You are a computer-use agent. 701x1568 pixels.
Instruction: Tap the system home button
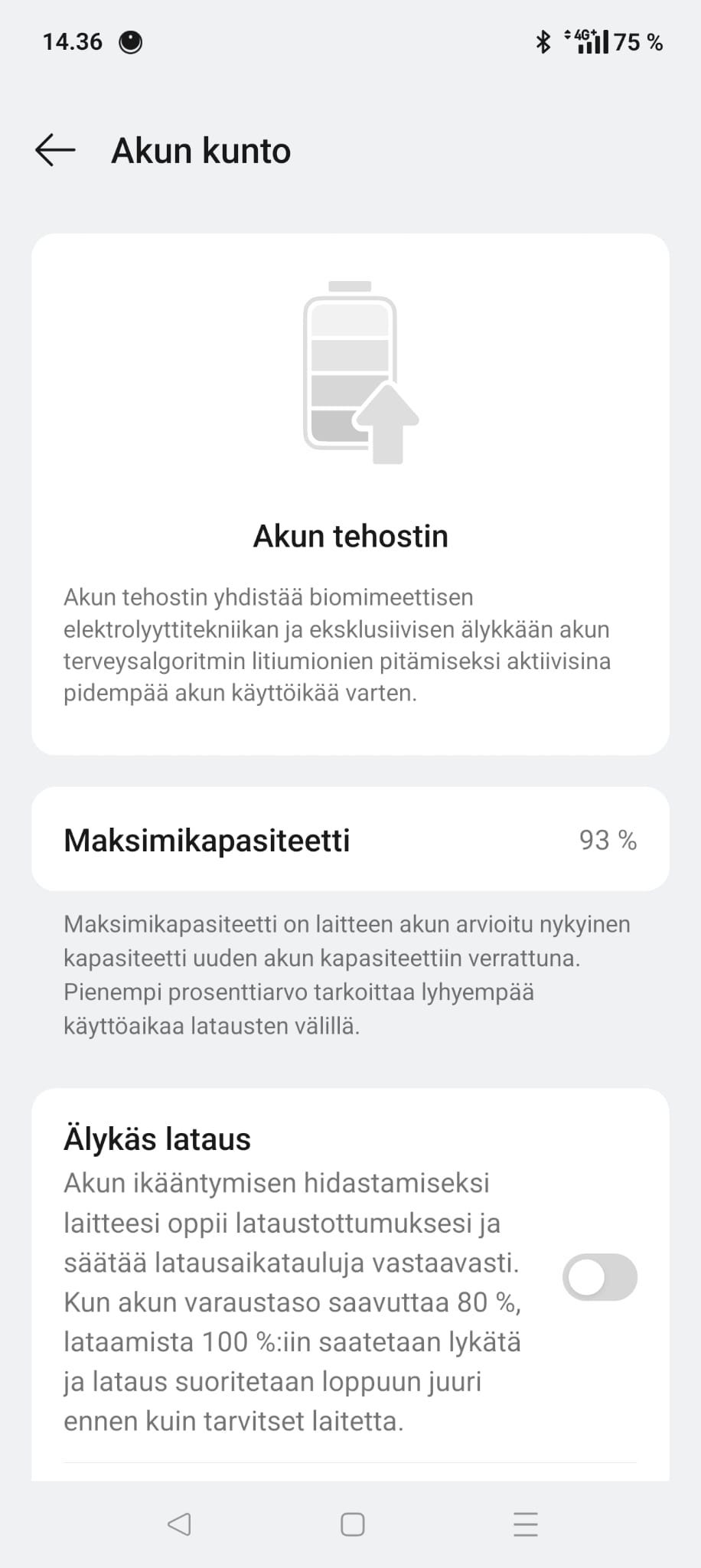[x=352, y=1524]
